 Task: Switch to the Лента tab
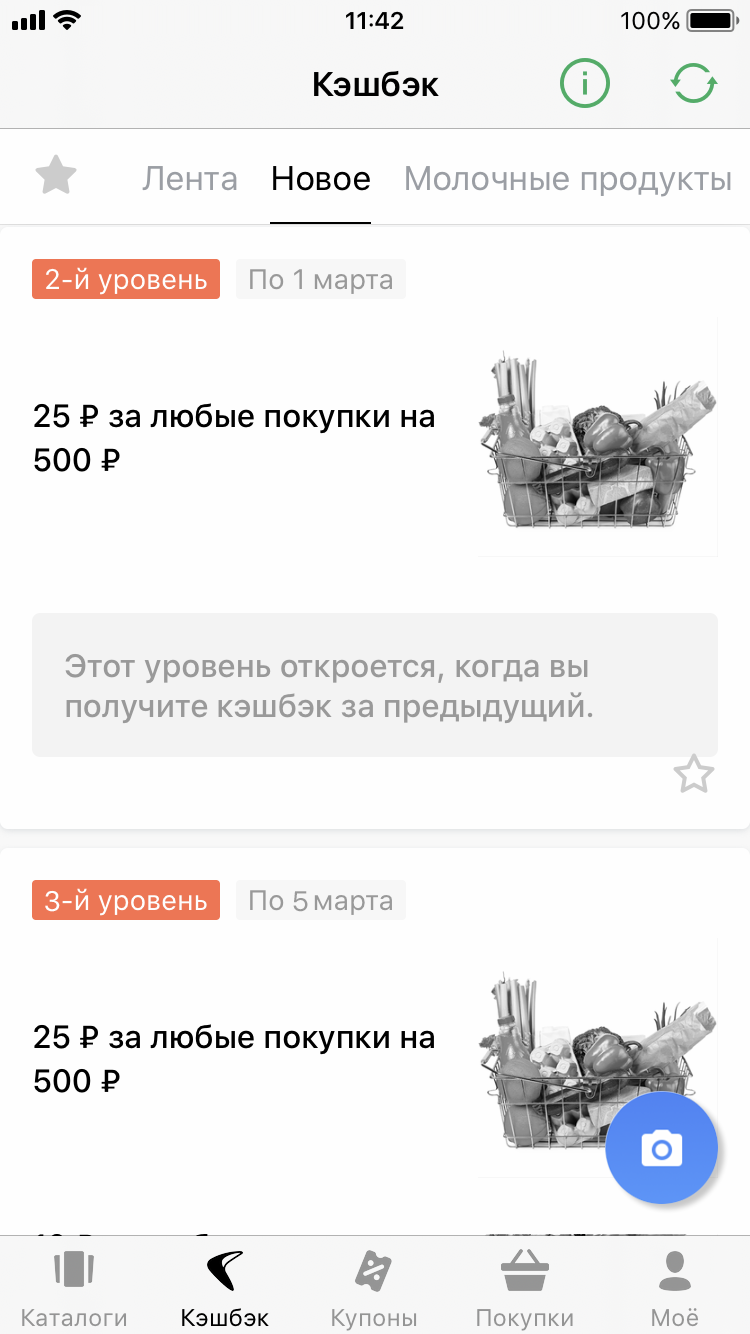190,179
